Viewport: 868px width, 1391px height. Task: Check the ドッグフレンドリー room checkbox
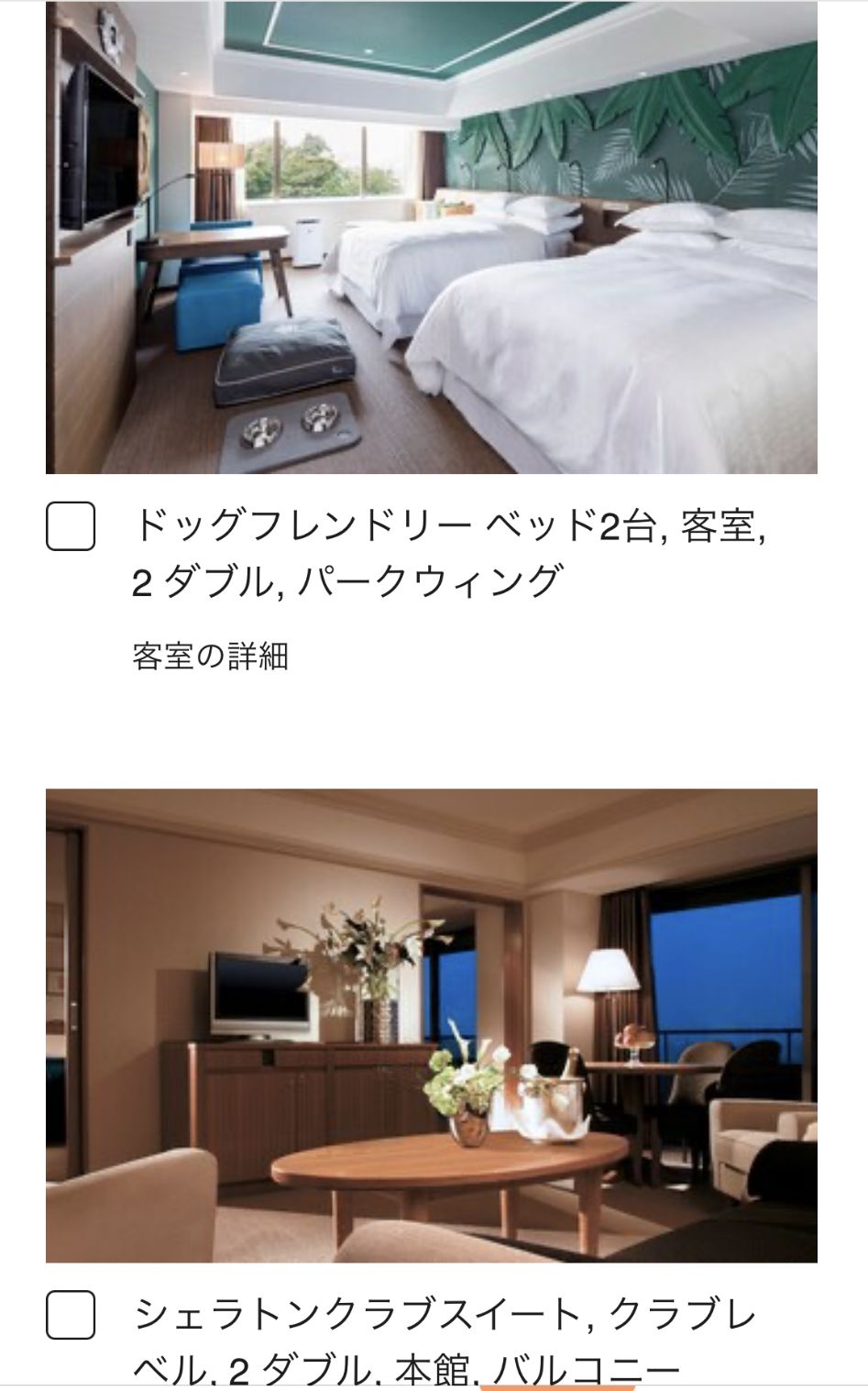click(71, 526)
